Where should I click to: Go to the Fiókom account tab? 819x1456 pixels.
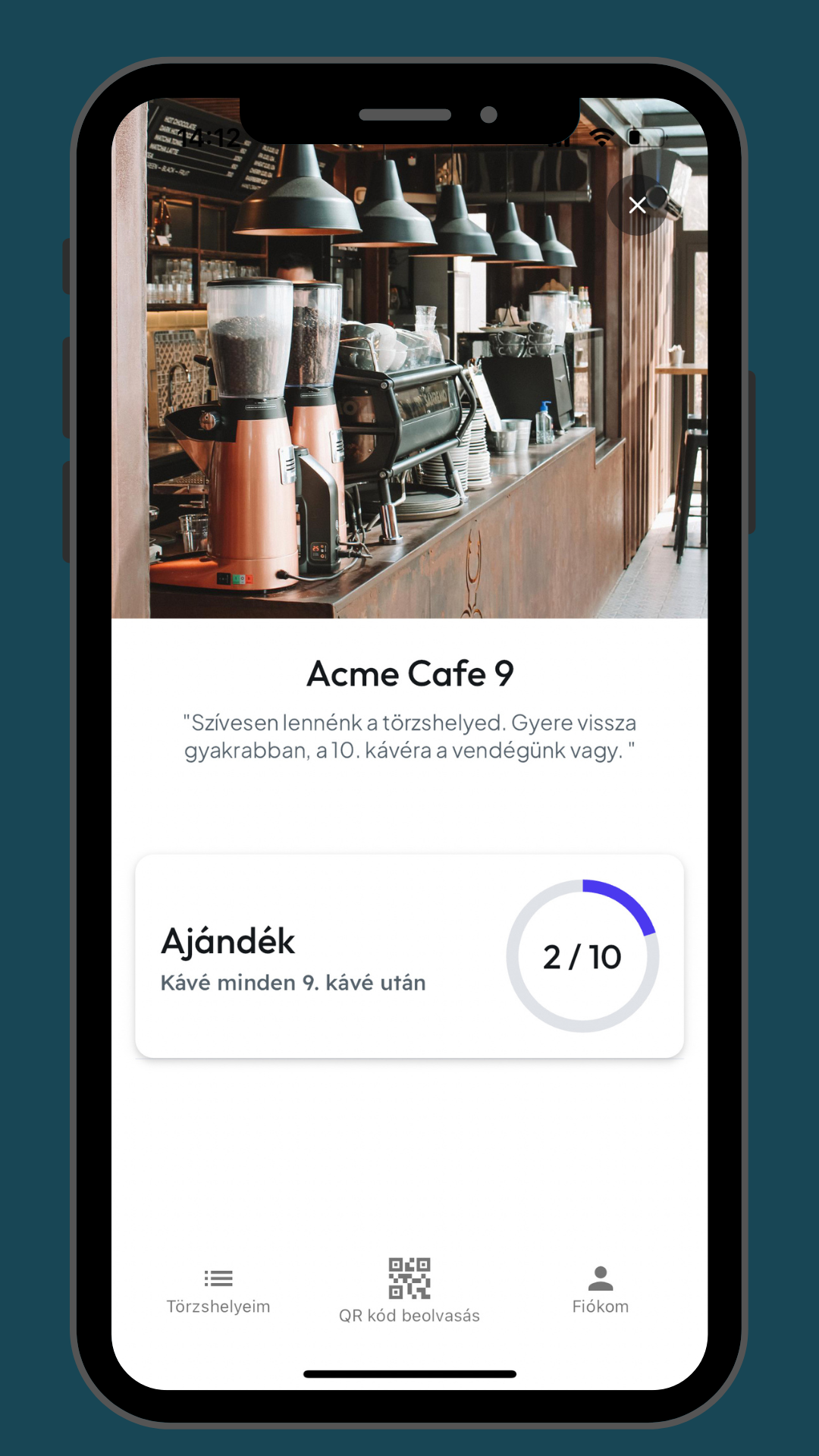tap(600, 1290)
